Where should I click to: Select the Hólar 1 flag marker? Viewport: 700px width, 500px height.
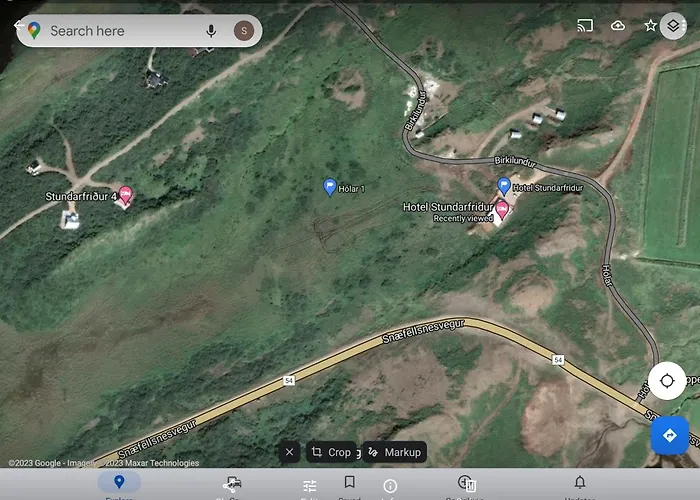(330, 187)
